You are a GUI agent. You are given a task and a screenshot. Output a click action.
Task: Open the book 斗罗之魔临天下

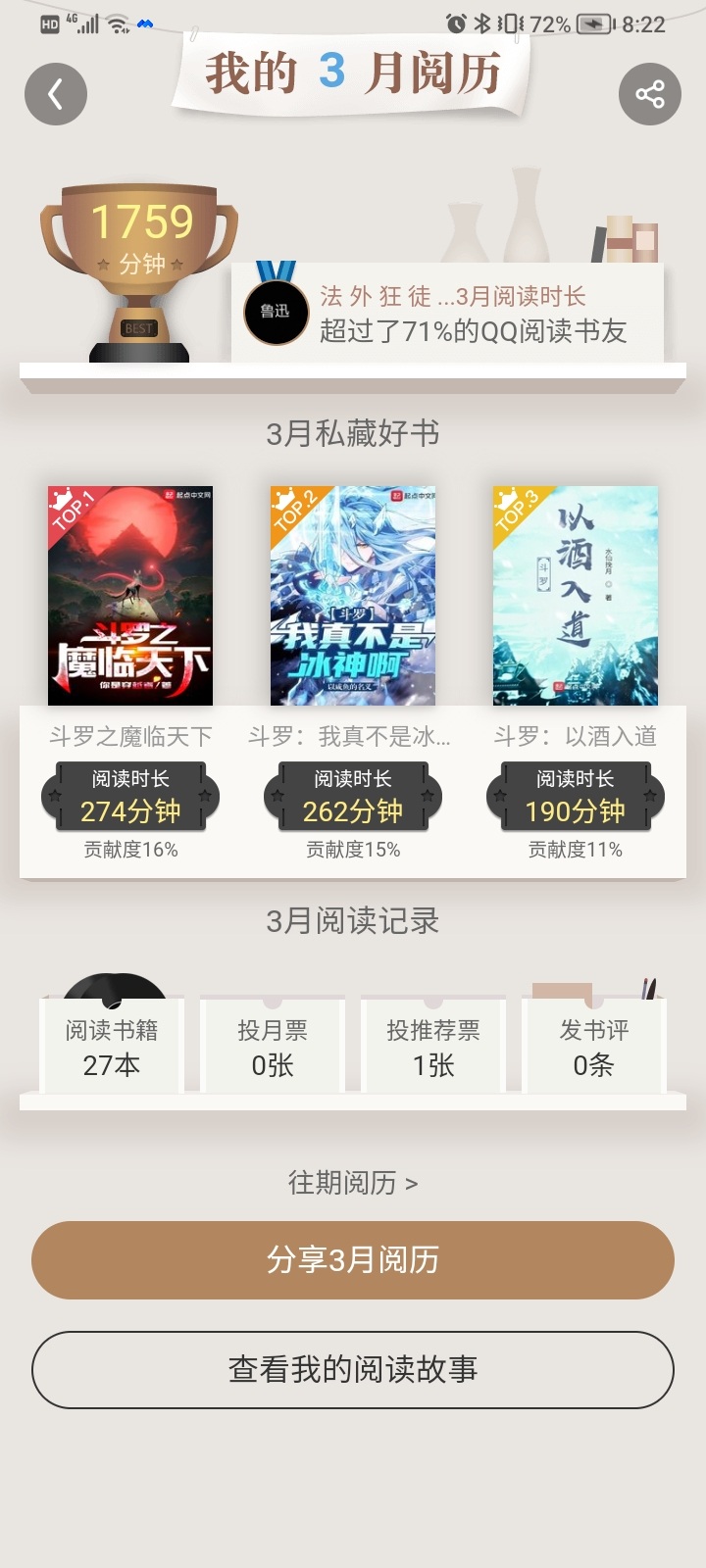[130, 596]
